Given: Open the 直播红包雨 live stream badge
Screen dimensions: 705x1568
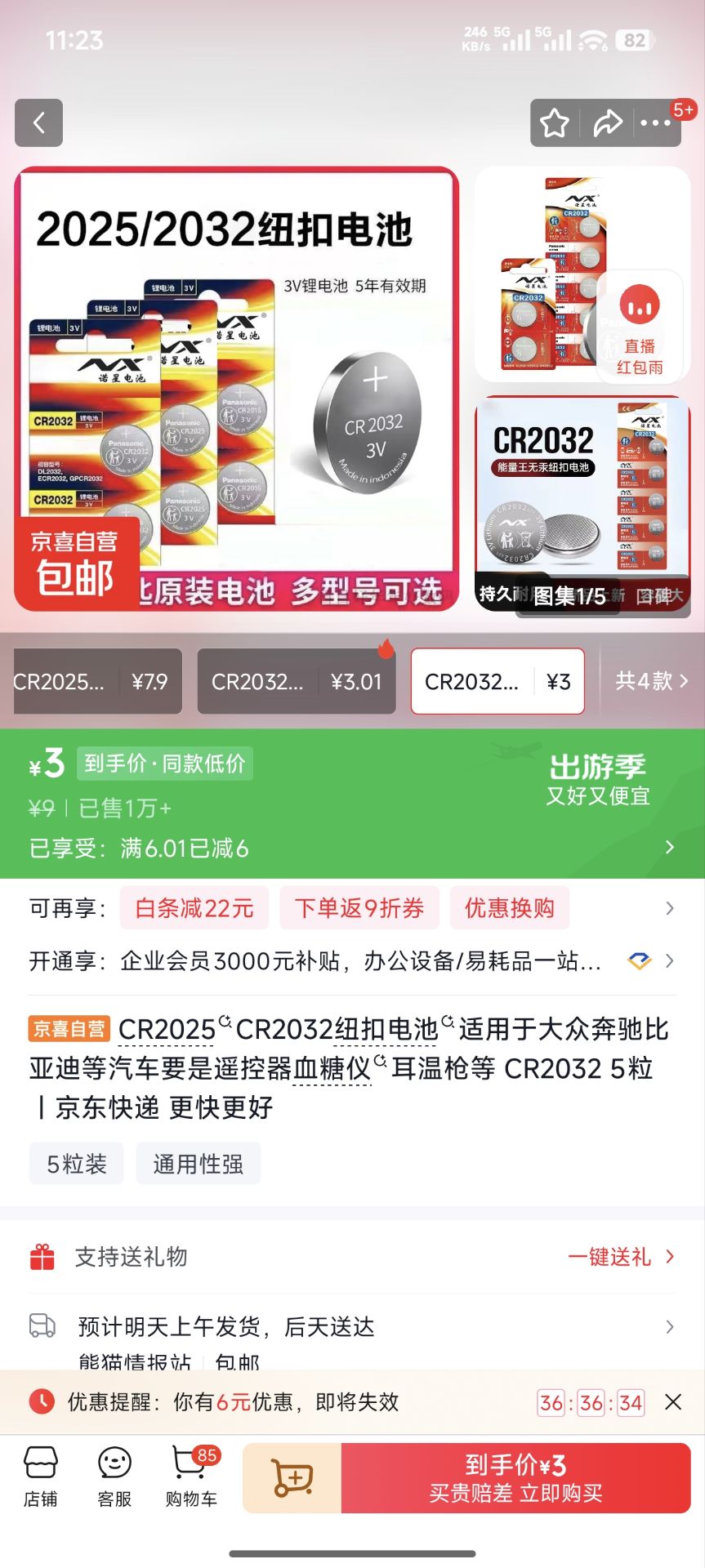Looking at the screenshot, I should pyautogui.click(x=640, y=328).
